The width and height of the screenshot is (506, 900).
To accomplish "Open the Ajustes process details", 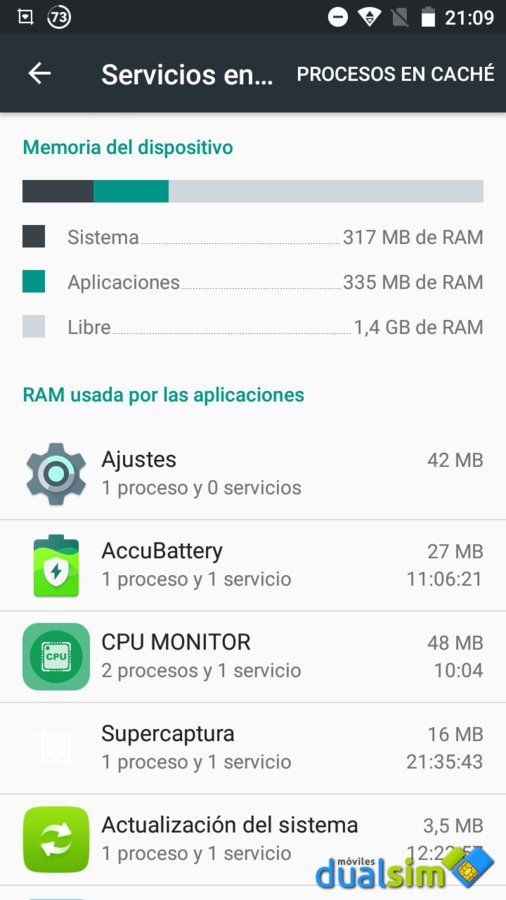I will point(253,474).
